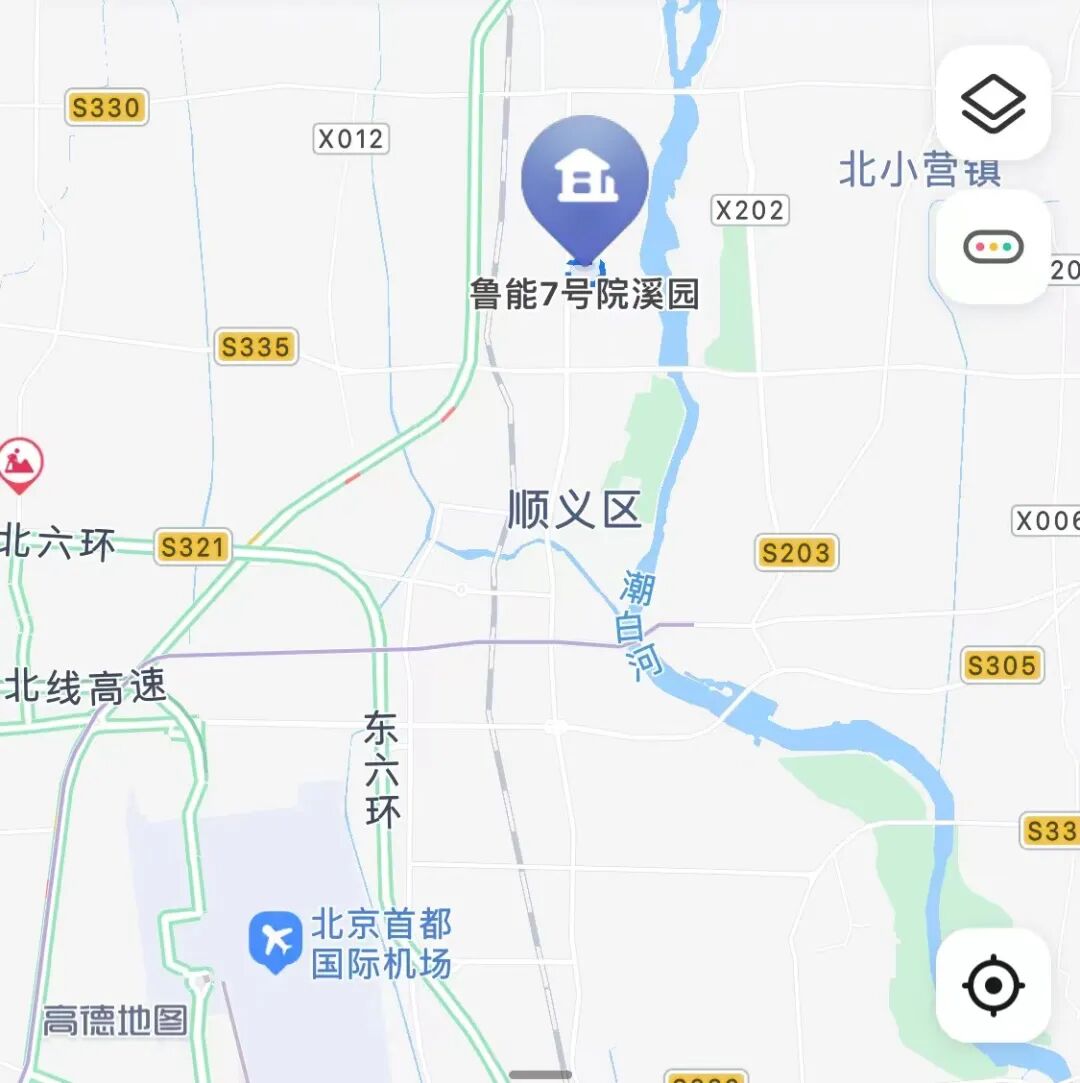Recenter map on my current location

pyautogui.click(x=993, y=986)
